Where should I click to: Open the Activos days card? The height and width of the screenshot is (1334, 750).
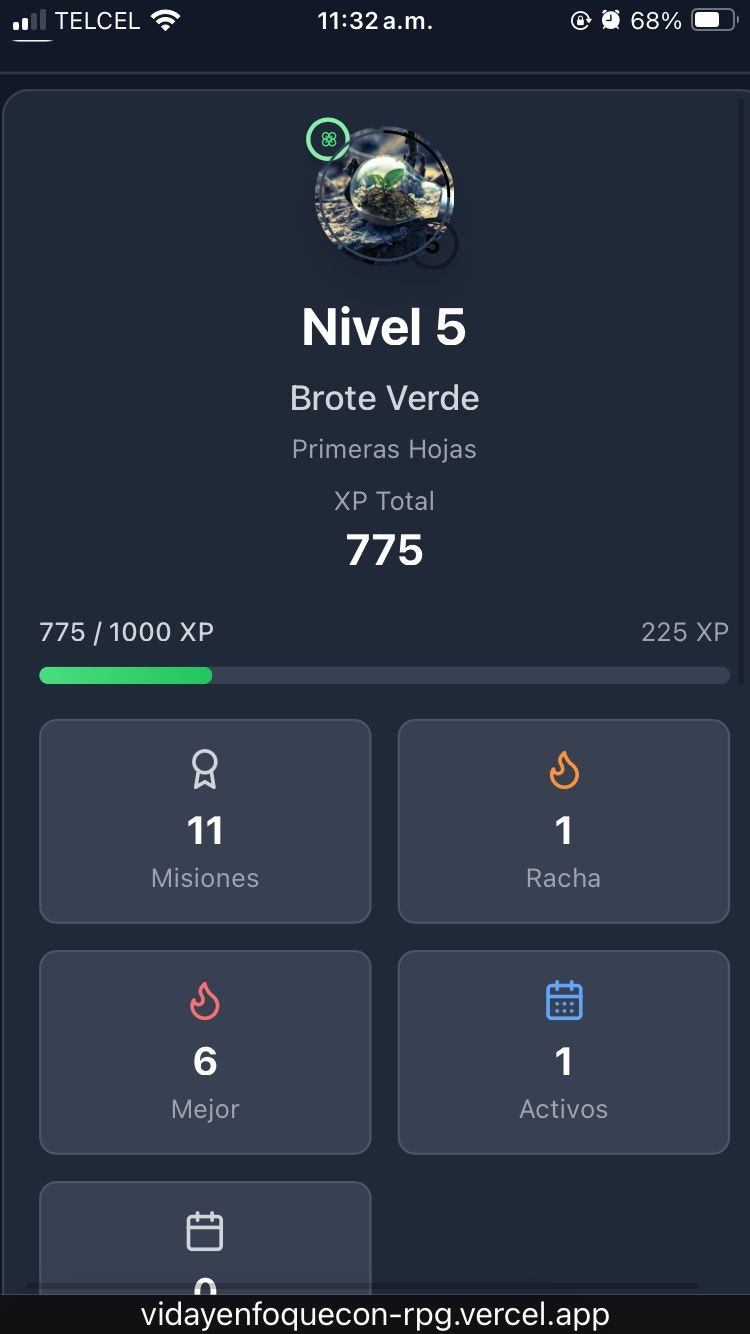pos(563,1052)
